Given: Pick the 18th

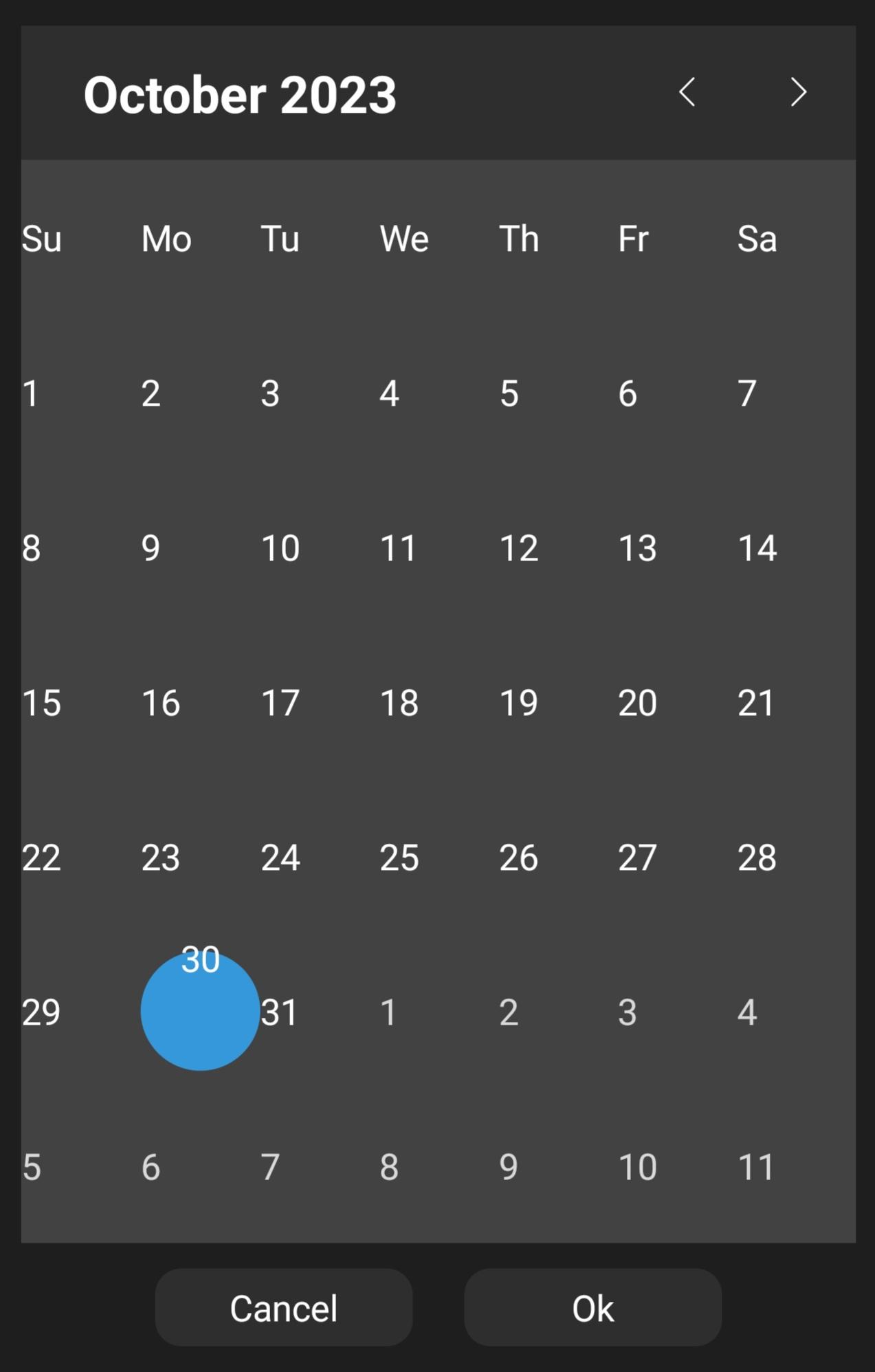Looking at the screenshot, I should click(x=399, y=703).
